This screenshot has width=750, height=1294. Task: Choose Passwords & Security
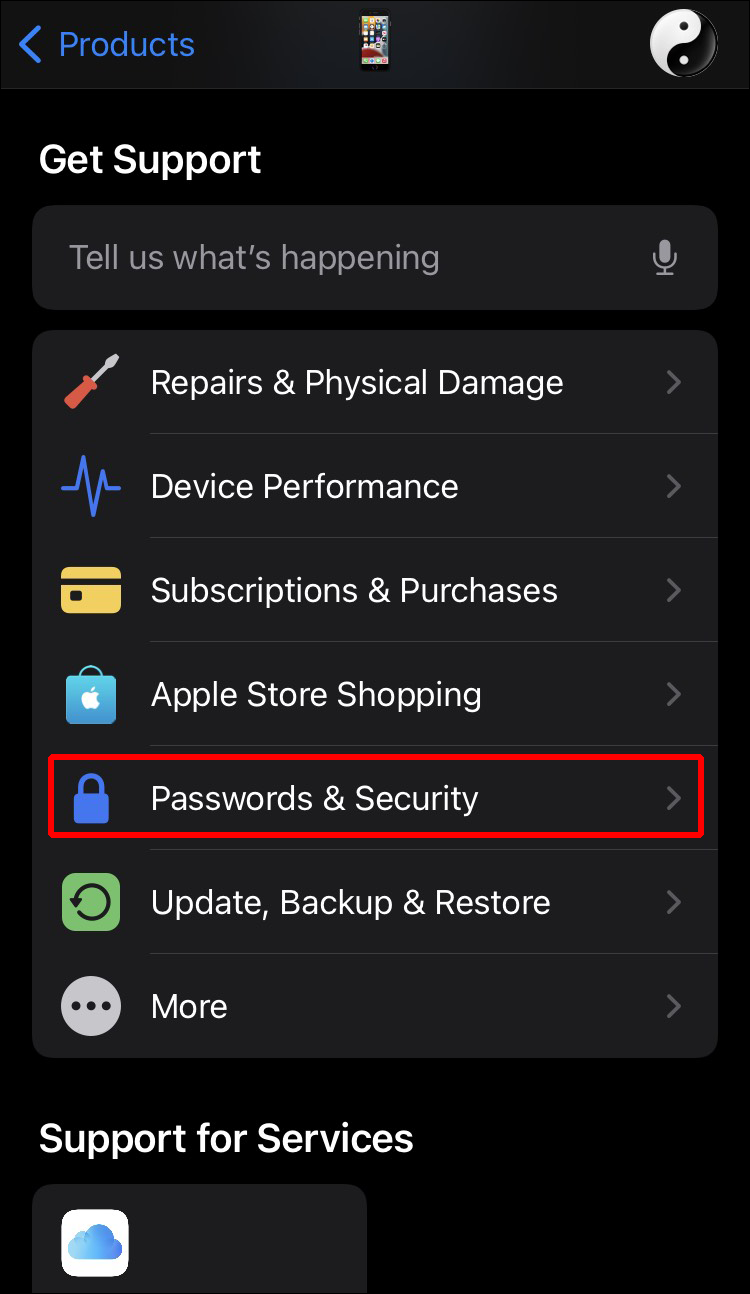click(375, 798)
